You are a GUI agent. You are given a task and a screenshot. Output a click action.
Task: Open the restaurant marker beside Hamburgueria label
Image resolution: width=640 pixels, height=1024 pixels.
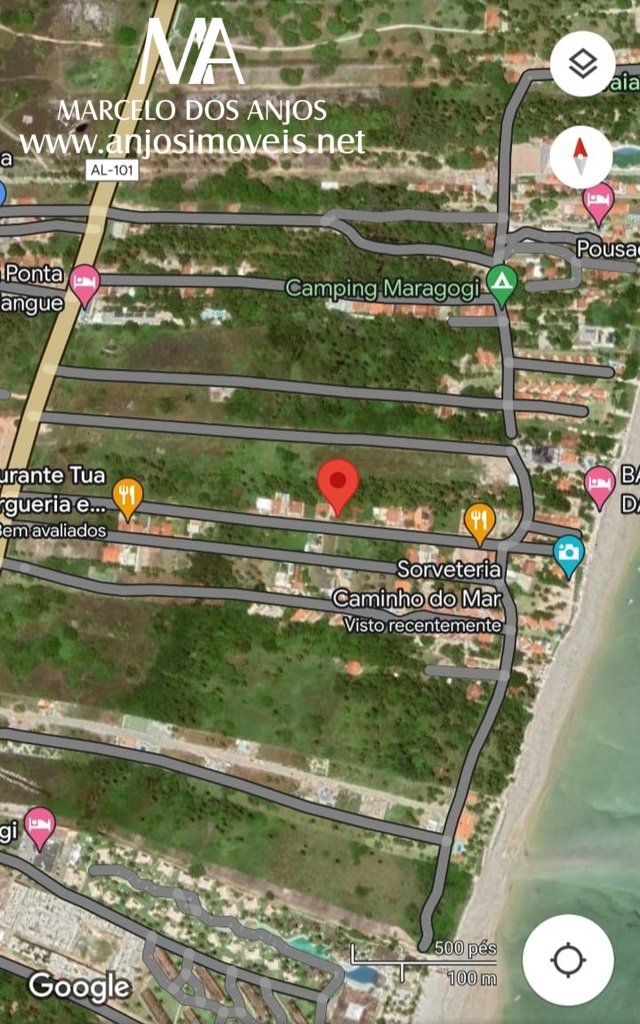pyautogui.click(x=127, y=500)
